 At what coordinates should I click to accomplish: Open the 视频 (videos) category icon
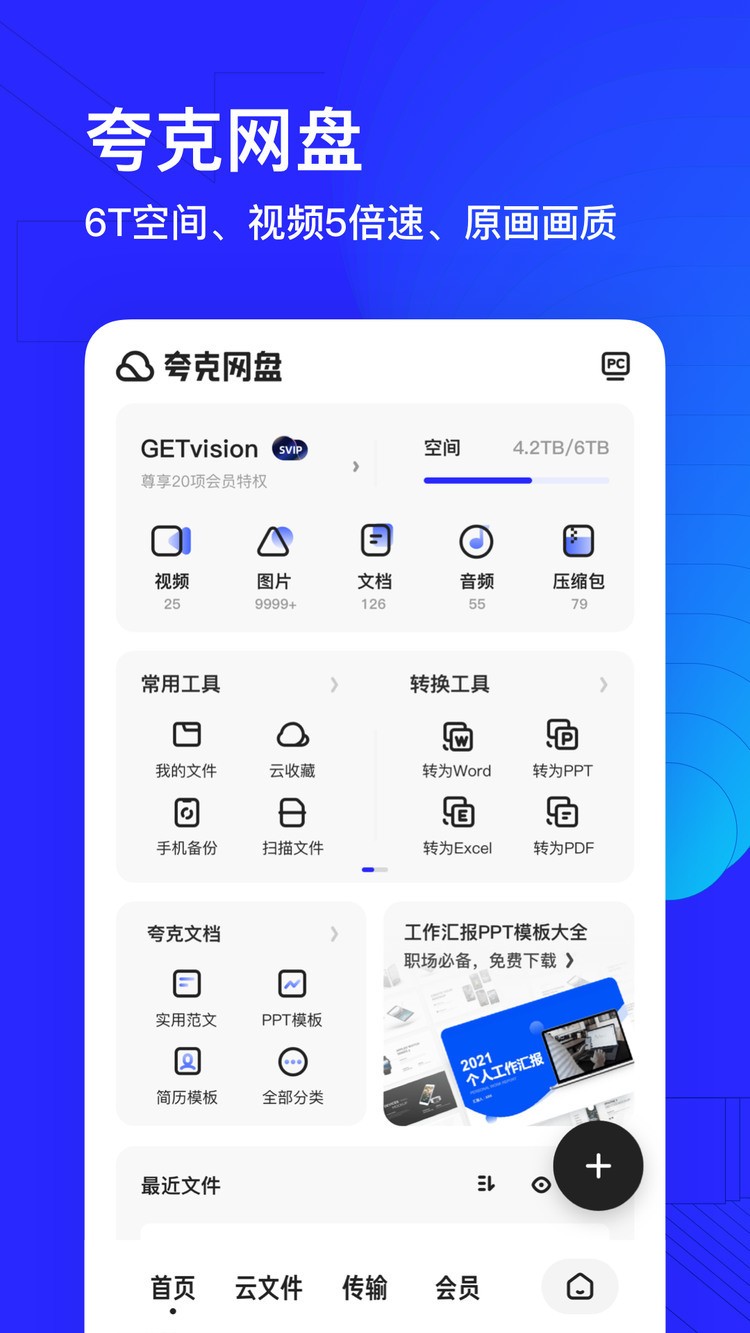pyautogui.click(x=171, y=541)
